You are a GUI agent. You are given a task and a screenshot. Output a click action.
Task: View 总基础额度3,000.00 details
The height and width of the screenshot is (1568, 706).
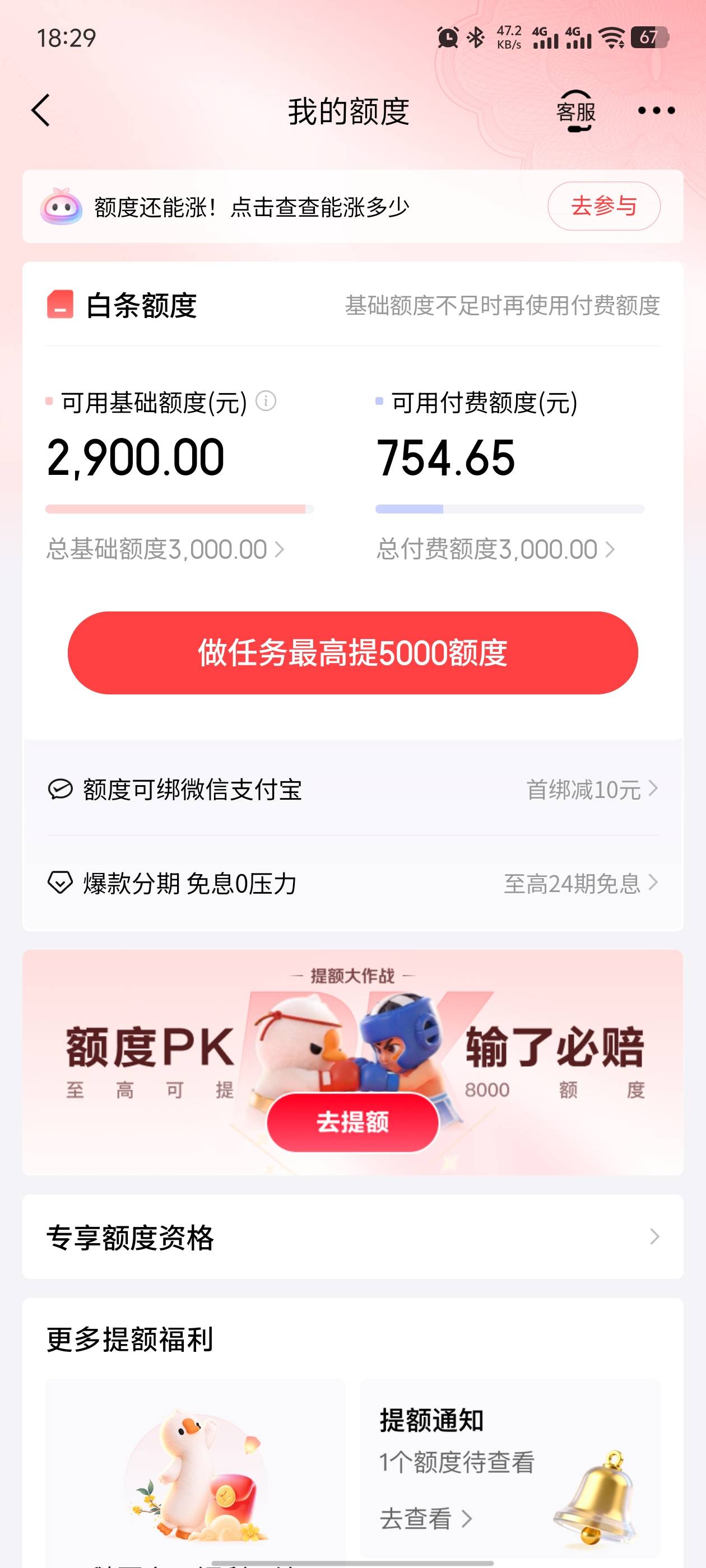click(165, 549)
